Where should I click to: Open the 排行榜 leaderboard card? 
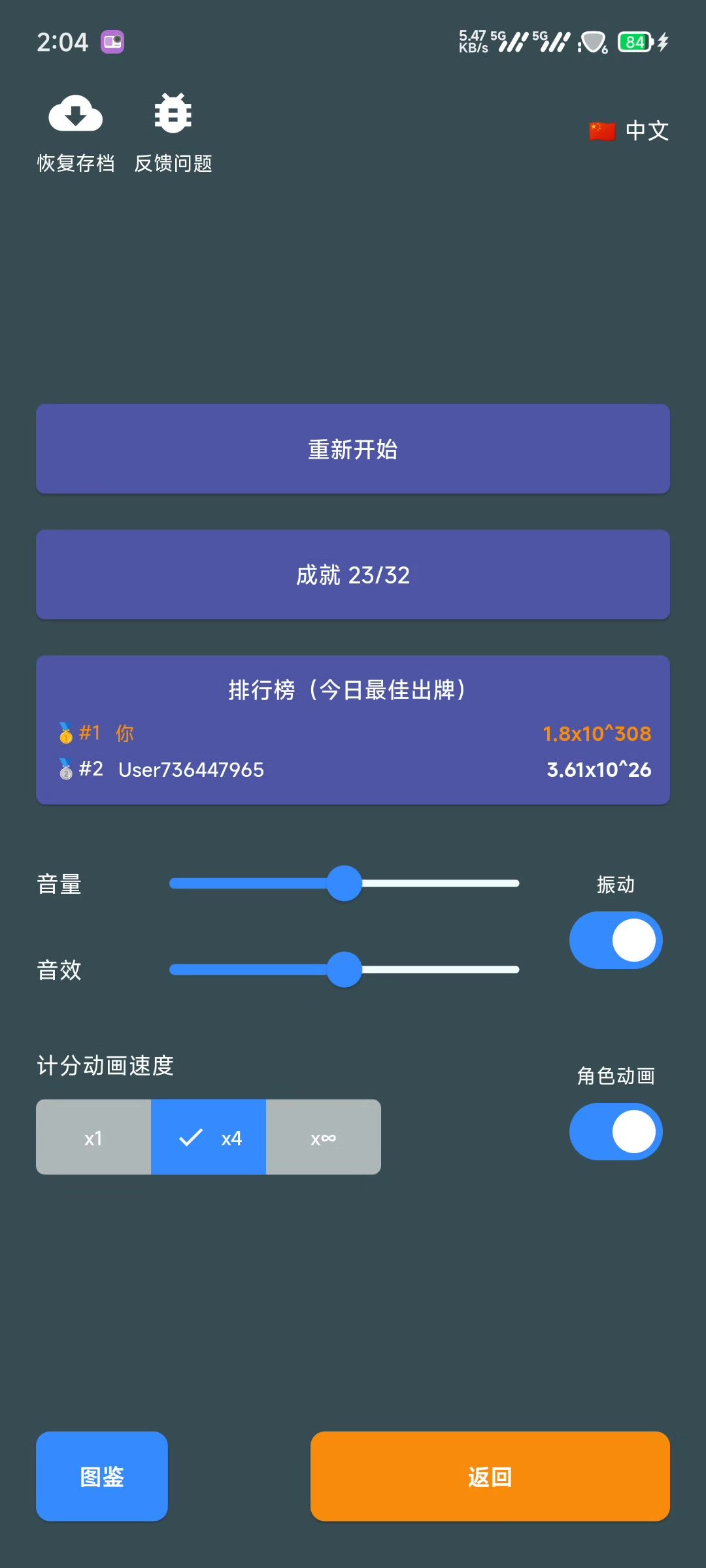[353, 730]
